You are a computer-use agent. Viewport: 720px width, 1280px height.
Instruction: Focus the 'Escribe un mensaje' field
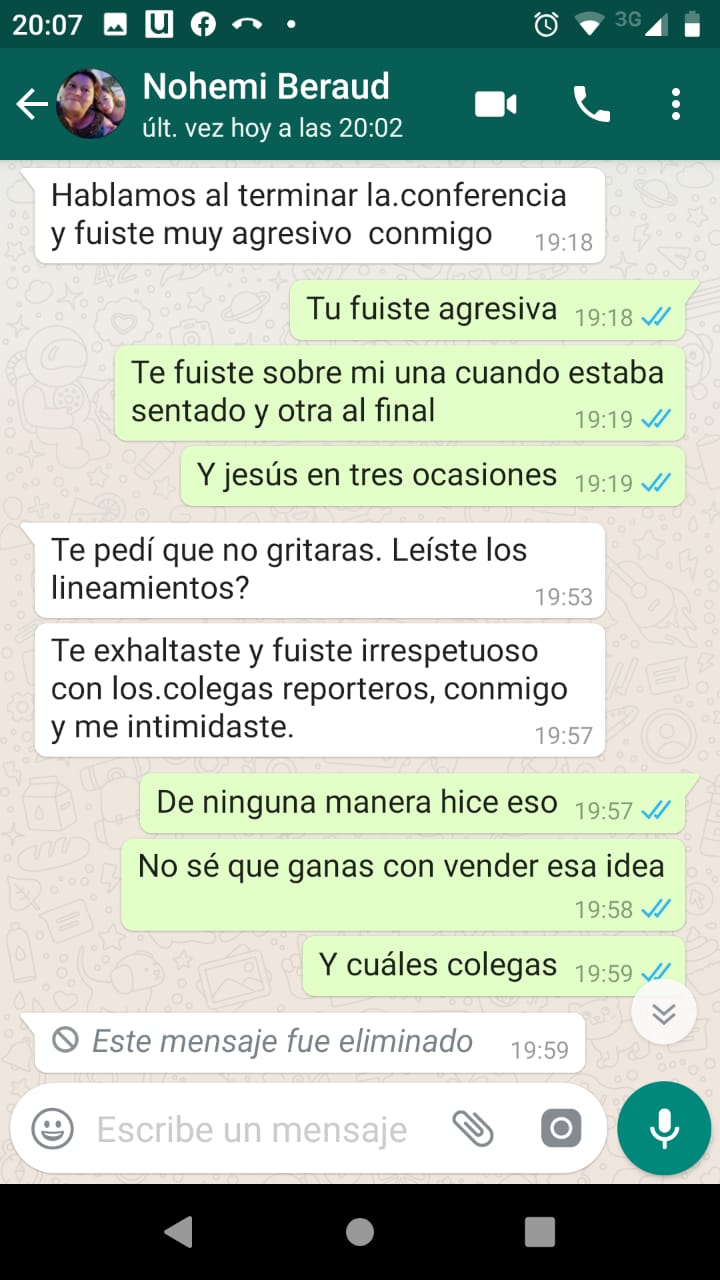point(252,1130)
